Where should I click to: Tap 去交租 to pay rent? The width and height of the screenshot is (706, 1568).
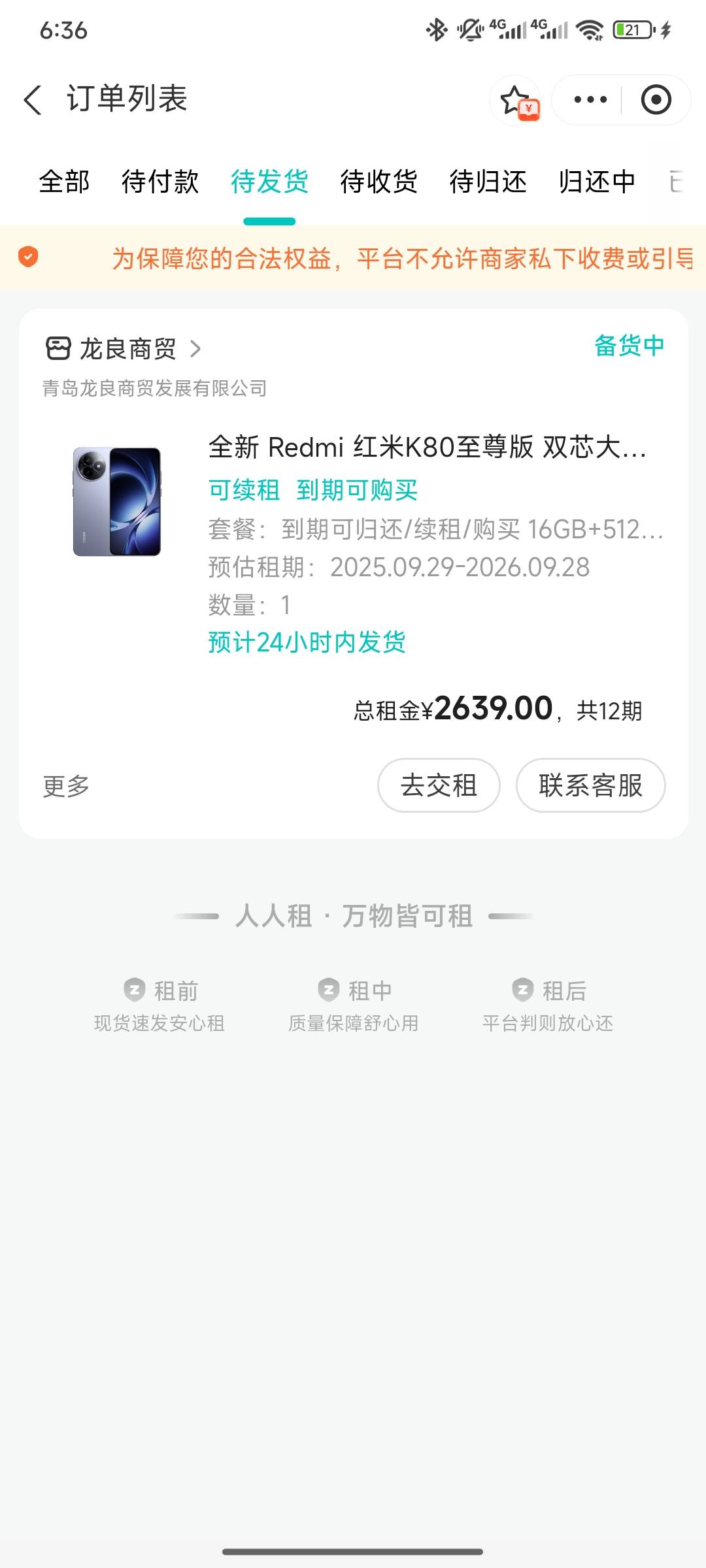[x=439, y=785]
